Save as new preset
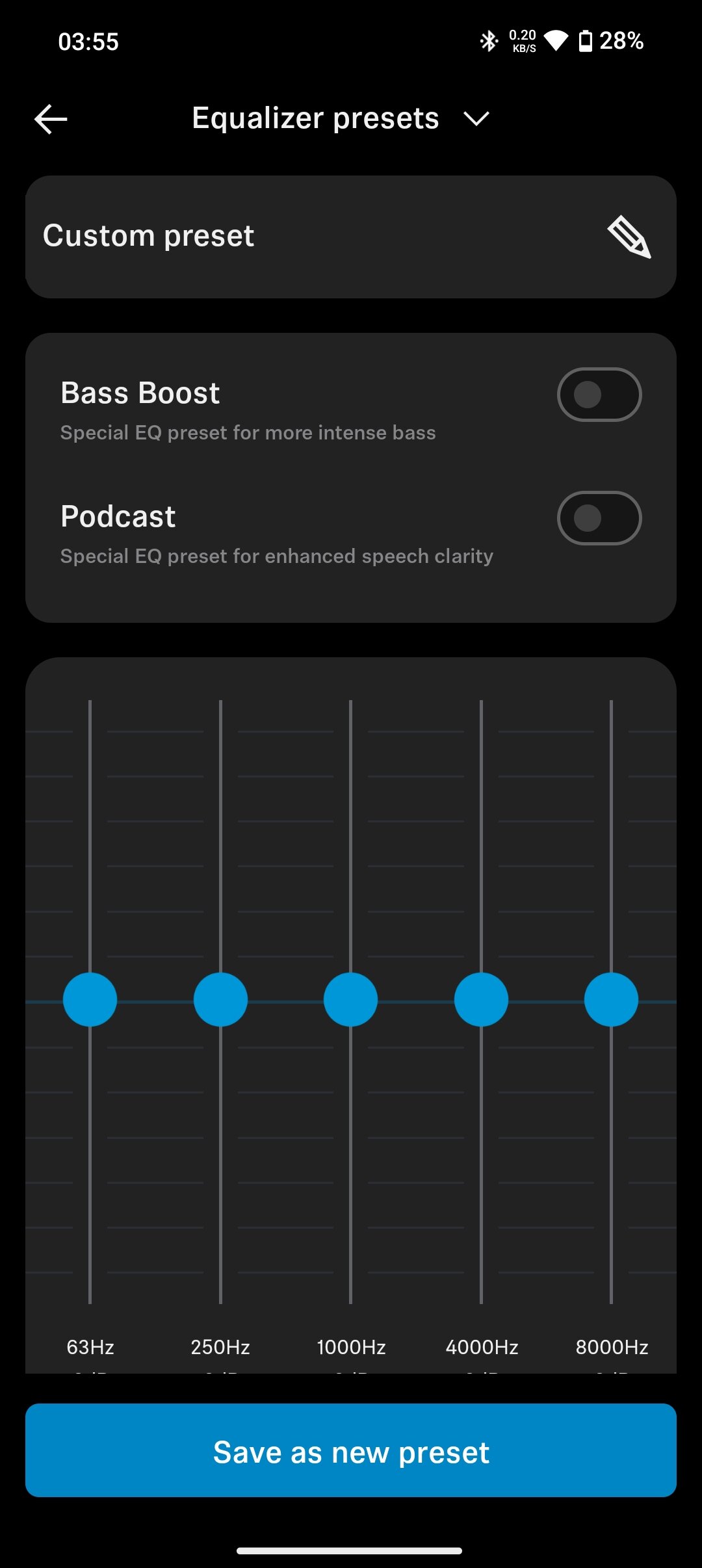Viewport: 702px width, 1568px height. (x=351, y=1450)
